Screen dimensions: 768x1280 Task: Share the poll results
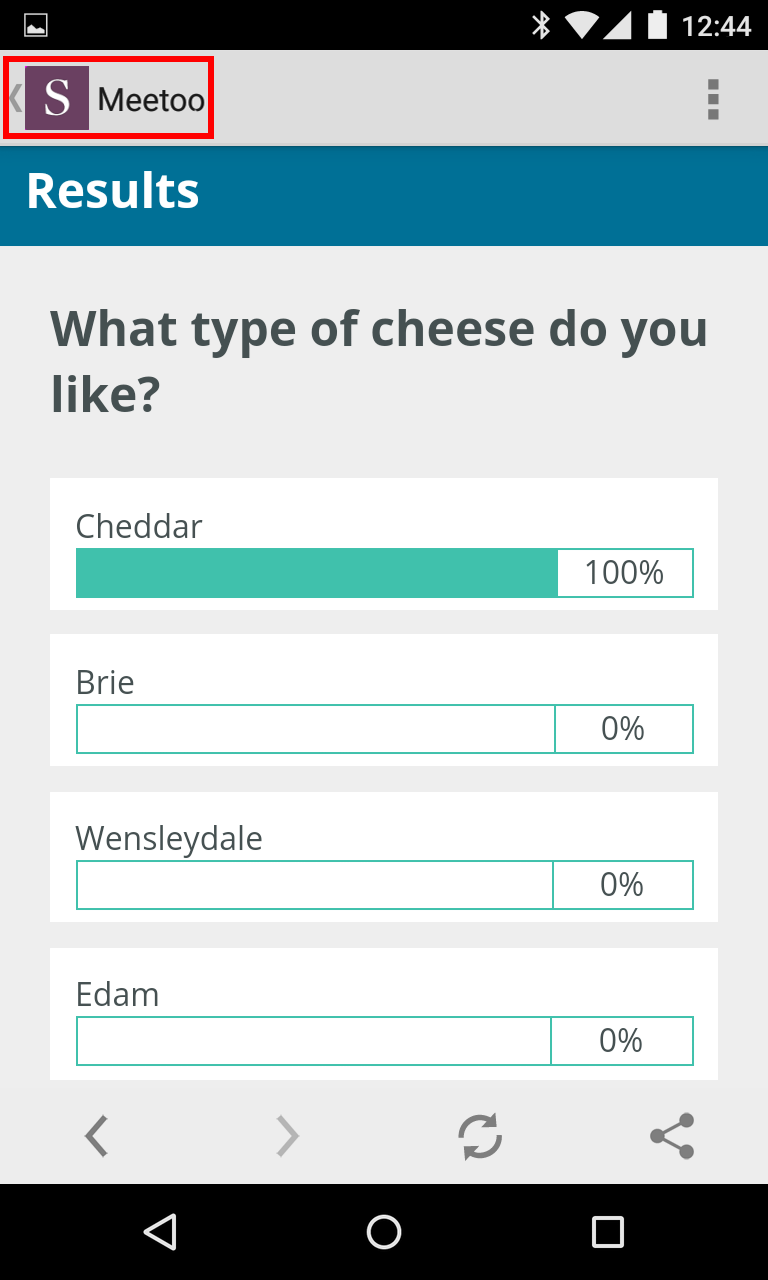(672, 1136)
